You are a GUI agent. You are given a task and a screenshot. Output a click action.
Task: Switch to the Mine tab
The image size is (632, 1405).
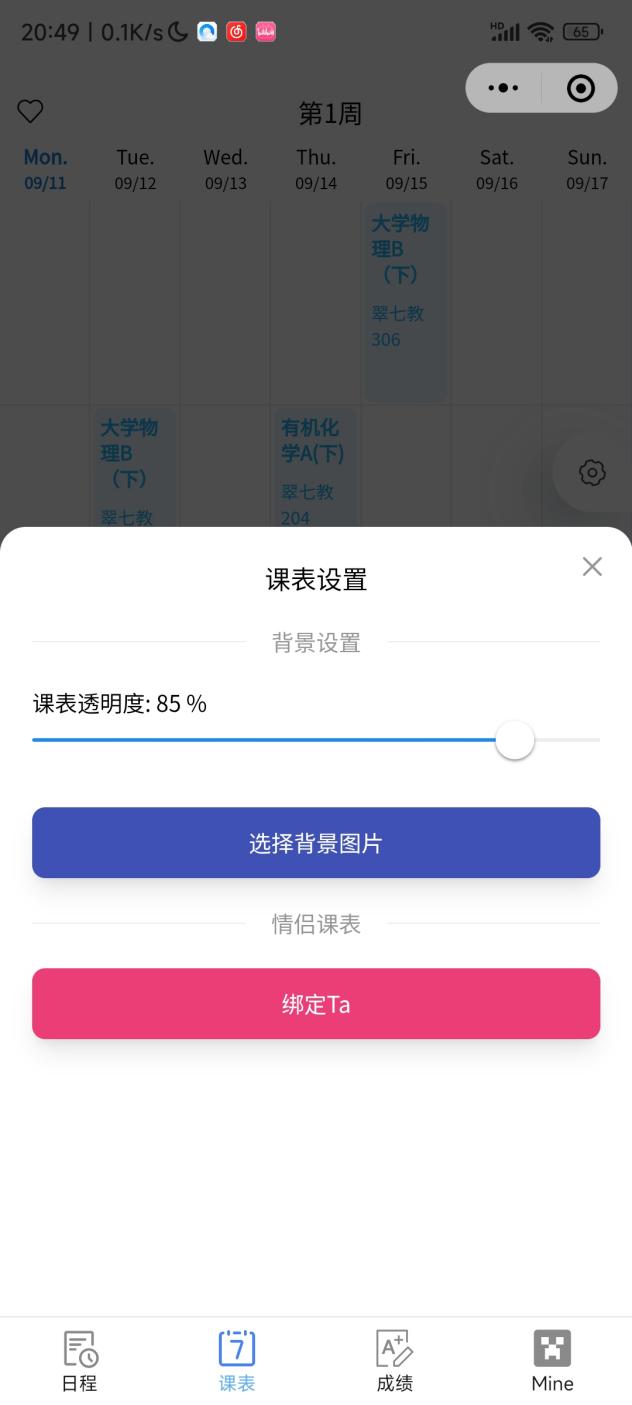pyautogui.click(x=552, y=1361)
